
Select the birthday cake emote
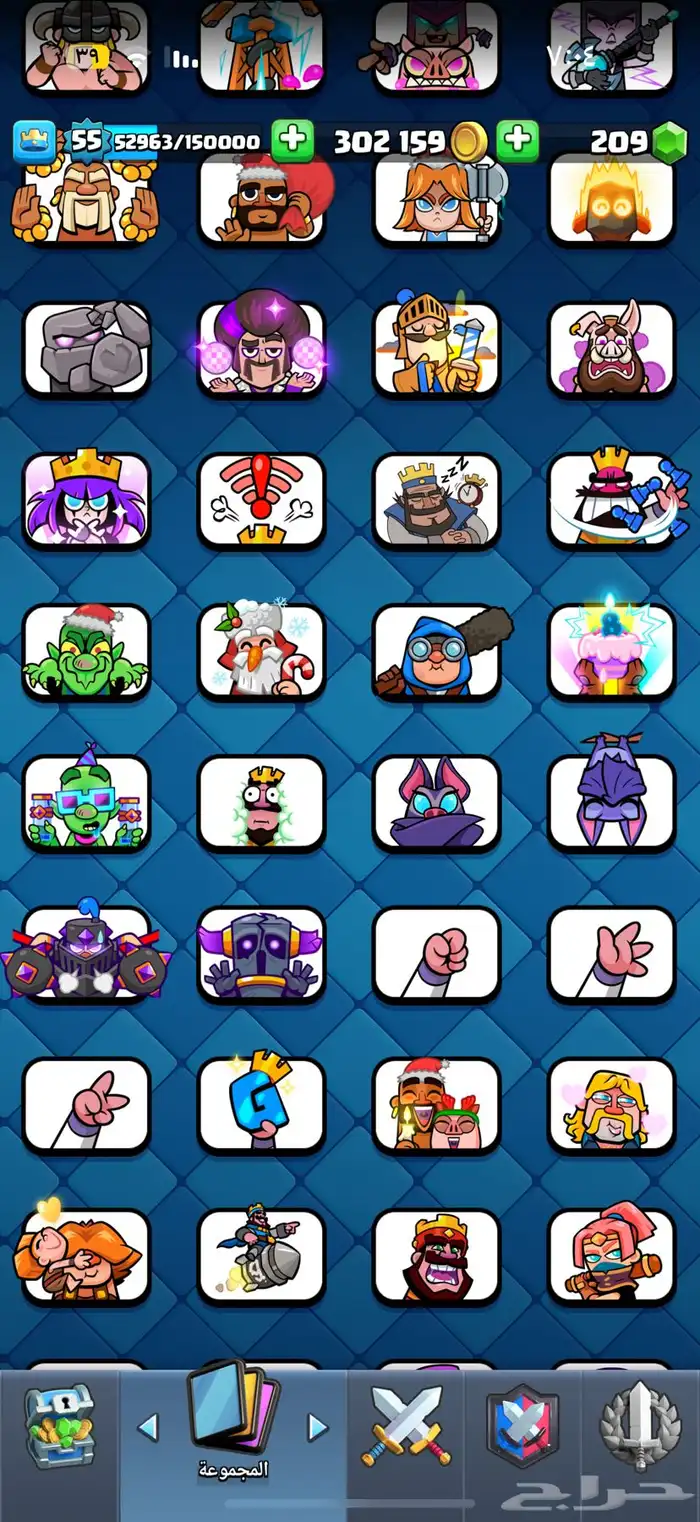[611, 652]
